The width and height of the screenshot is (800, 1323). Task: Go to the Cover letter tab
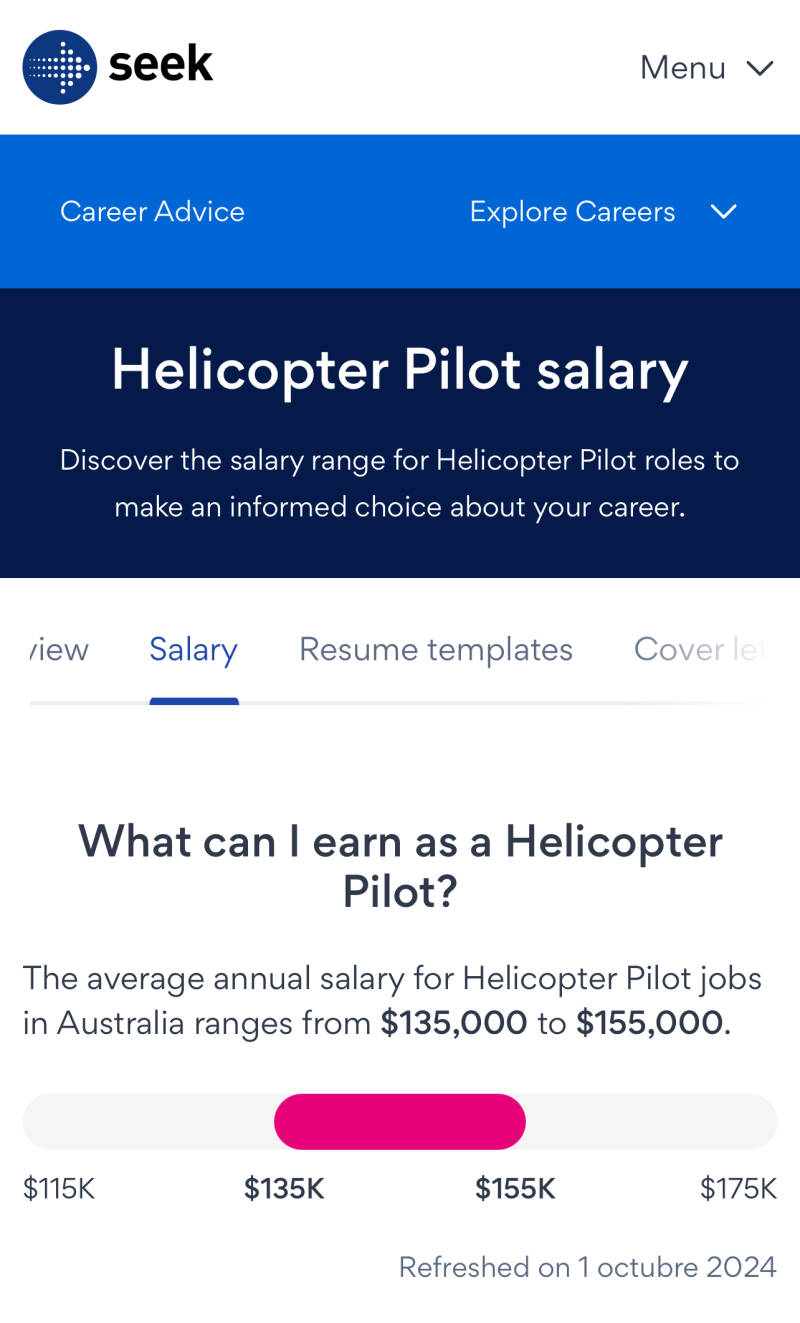click(698, 650)
